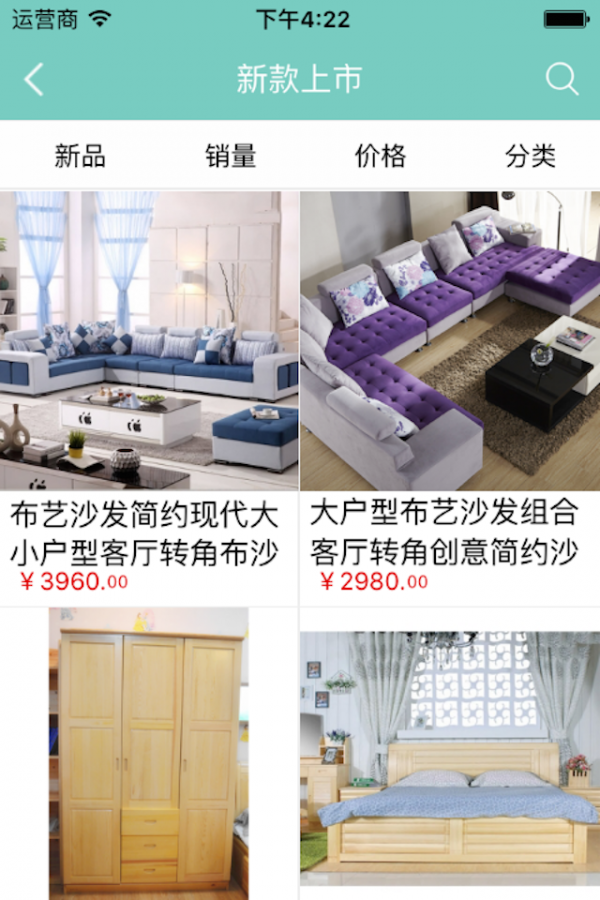This screenshot has width=600, height=900.
Task: Switch to the 新品 tab
Action: tap(80, 156)
